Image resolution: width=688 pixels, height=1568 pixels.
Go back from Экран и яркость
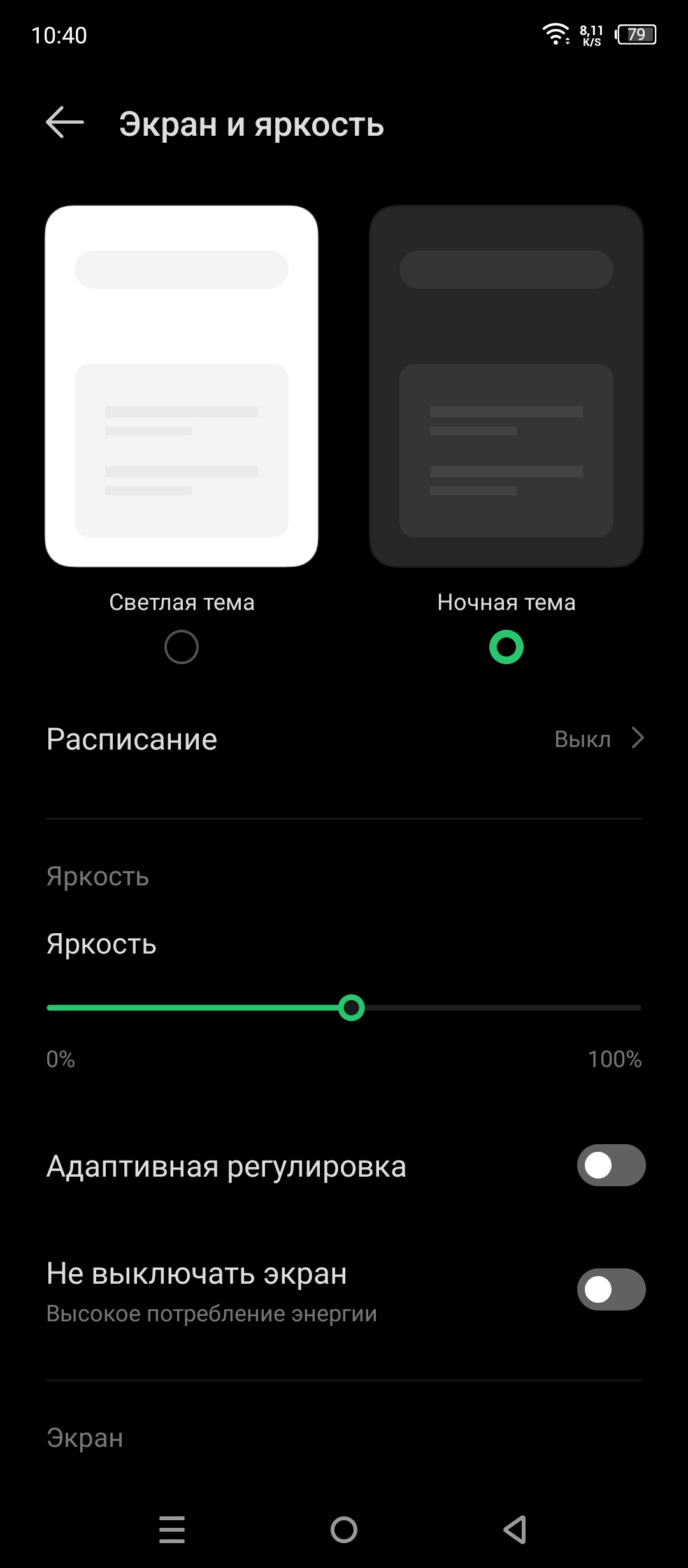point(65,122)
